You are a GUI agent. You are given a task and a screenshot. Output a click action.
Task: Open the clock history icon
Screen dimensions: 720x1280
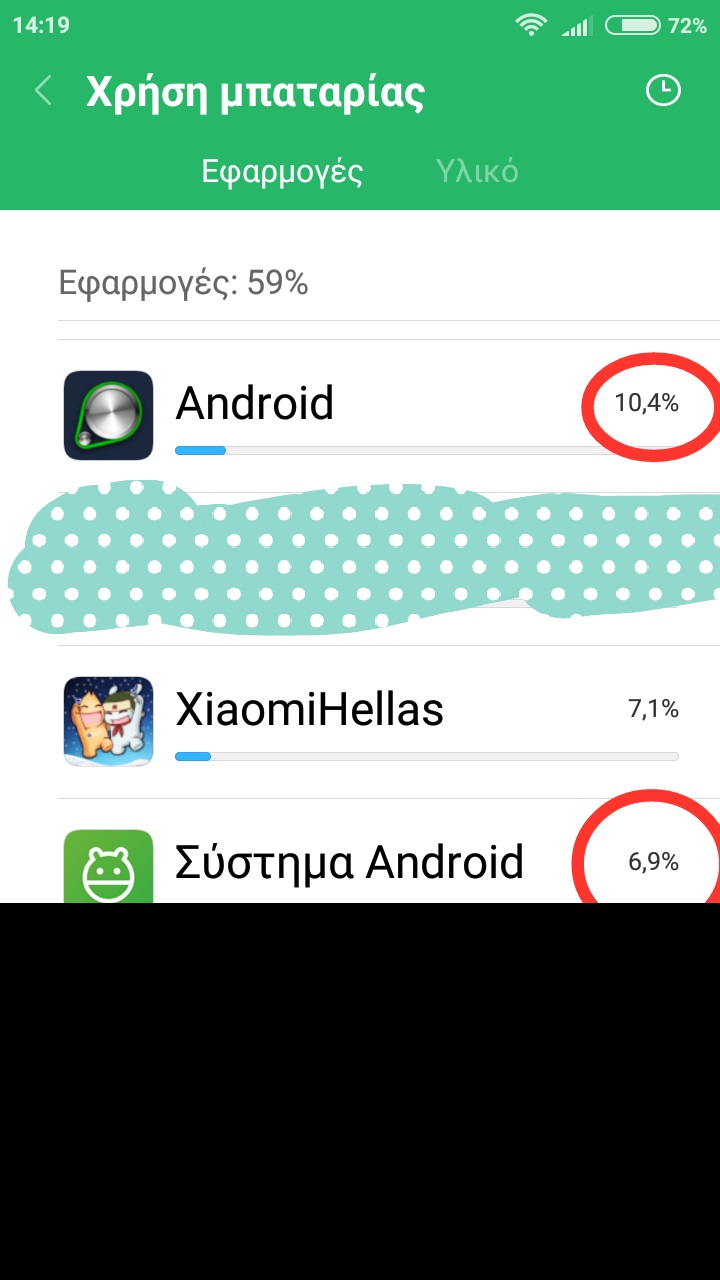tap(663, 91)
